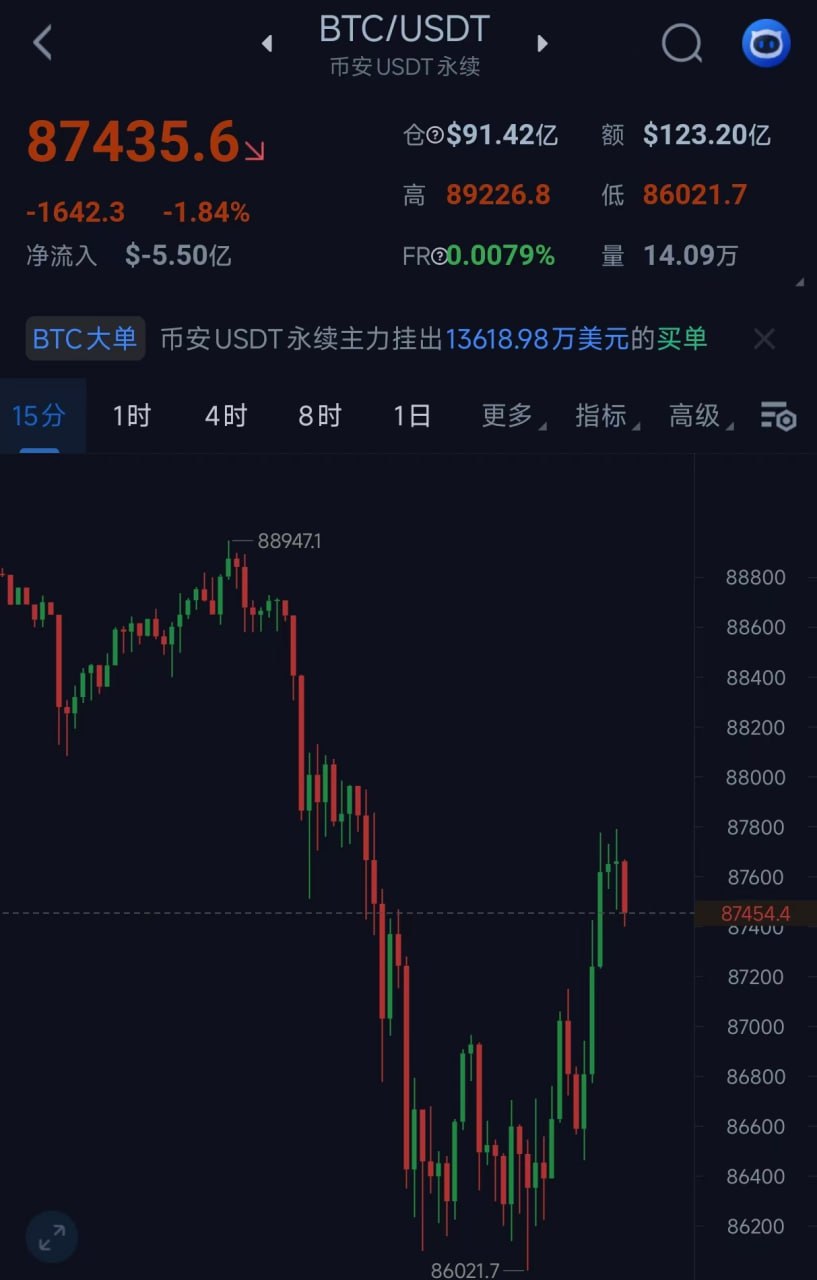This screenshot has width=817, height=1280.
Task: Open the BTC大单 big order notice
Action: (86, 339)
